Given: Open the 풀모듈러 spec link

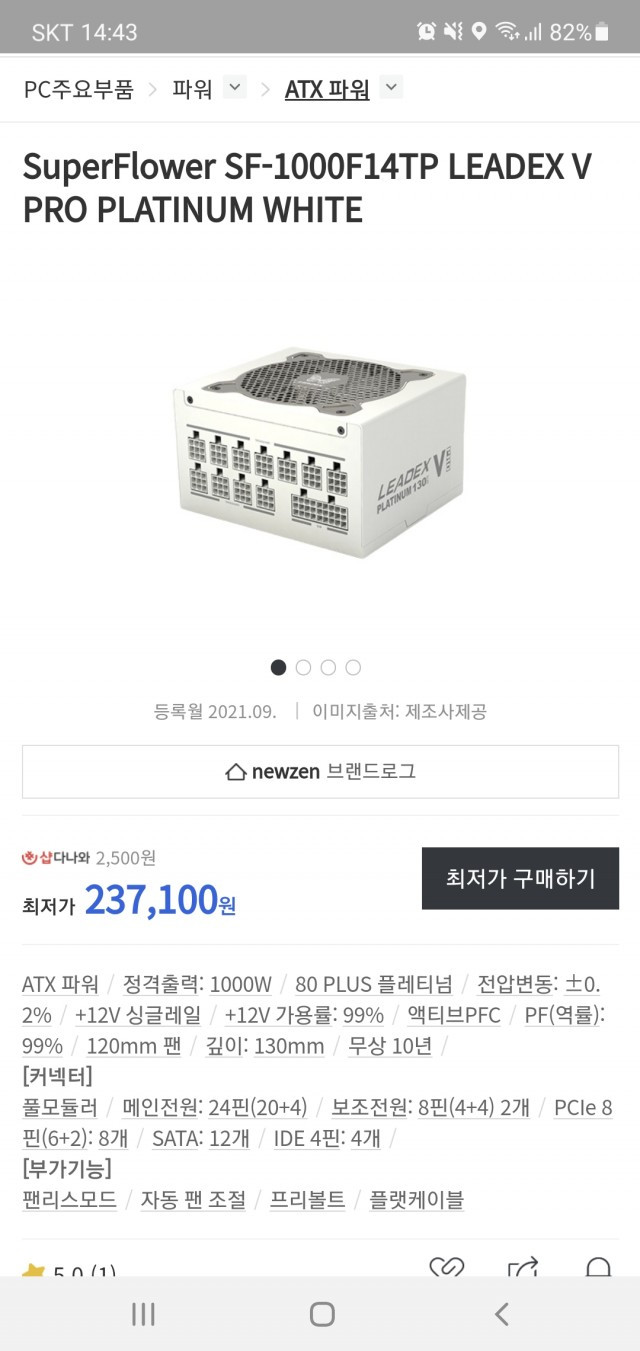Looking at the screenshot, I should click(60, 1107).
